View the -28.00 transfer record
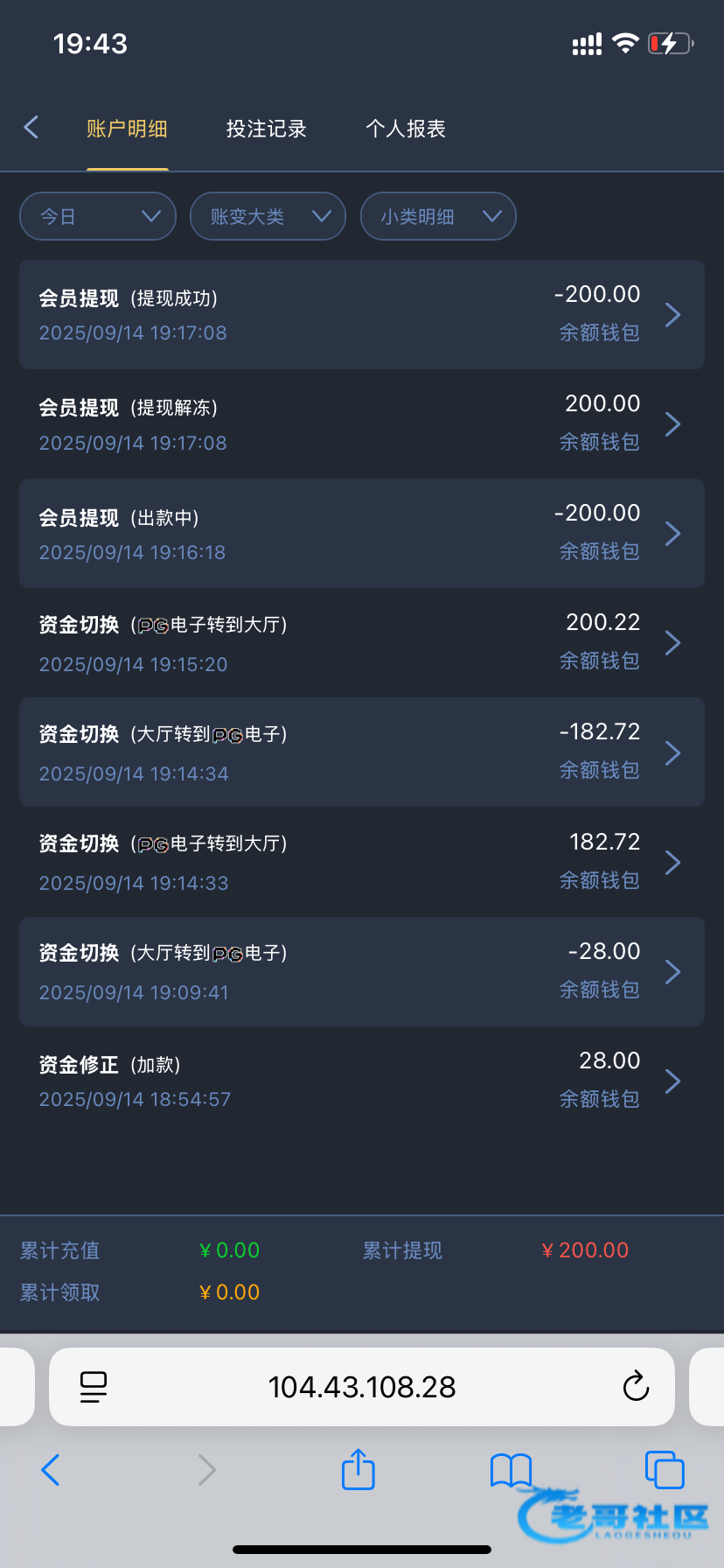 [362, 971]
